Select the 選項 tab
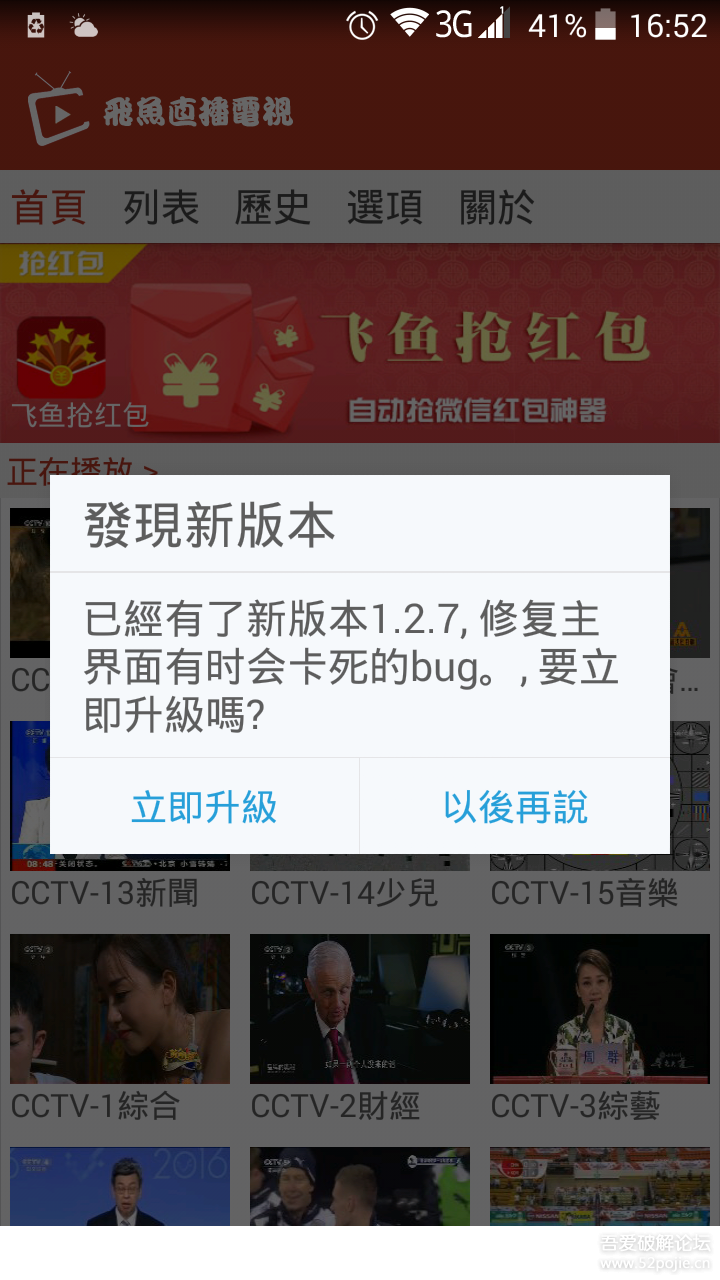Screen dimensions: 720x1280 (x=385, y=207)
